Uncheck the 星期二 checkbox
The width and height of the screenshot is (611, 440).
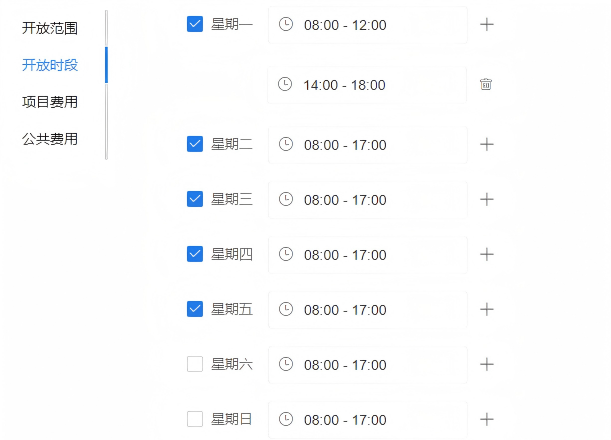(x=195, y=144)
